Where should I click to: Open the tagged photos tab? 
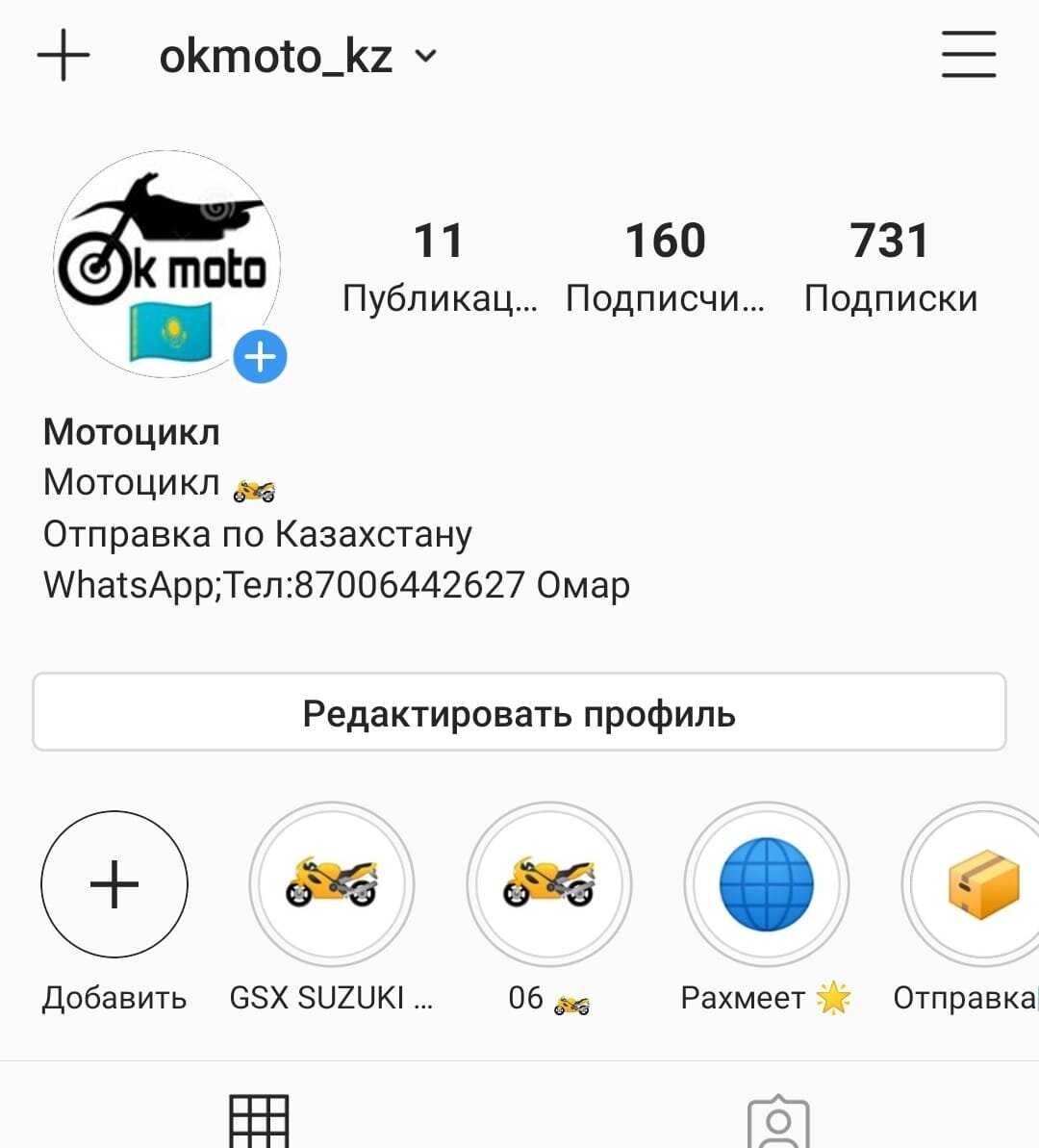(x=779, y=1119)
